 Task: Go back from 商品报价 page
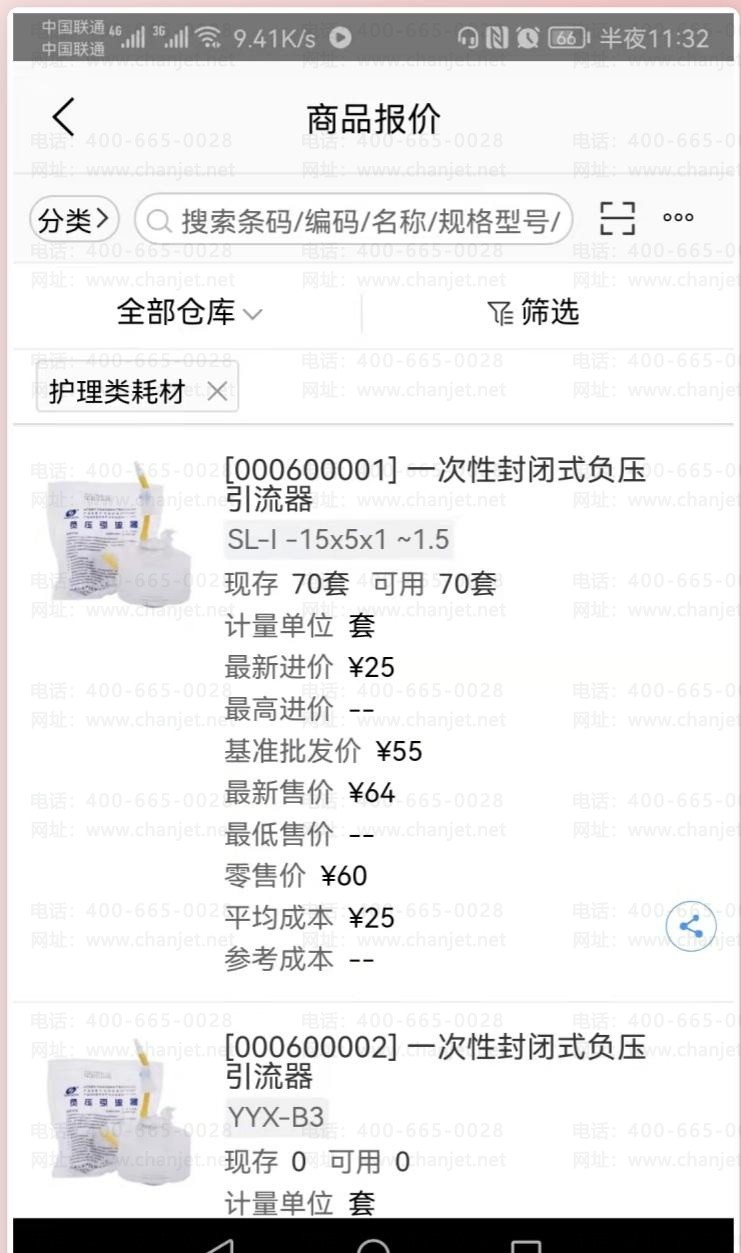click(x=63, y=118)
